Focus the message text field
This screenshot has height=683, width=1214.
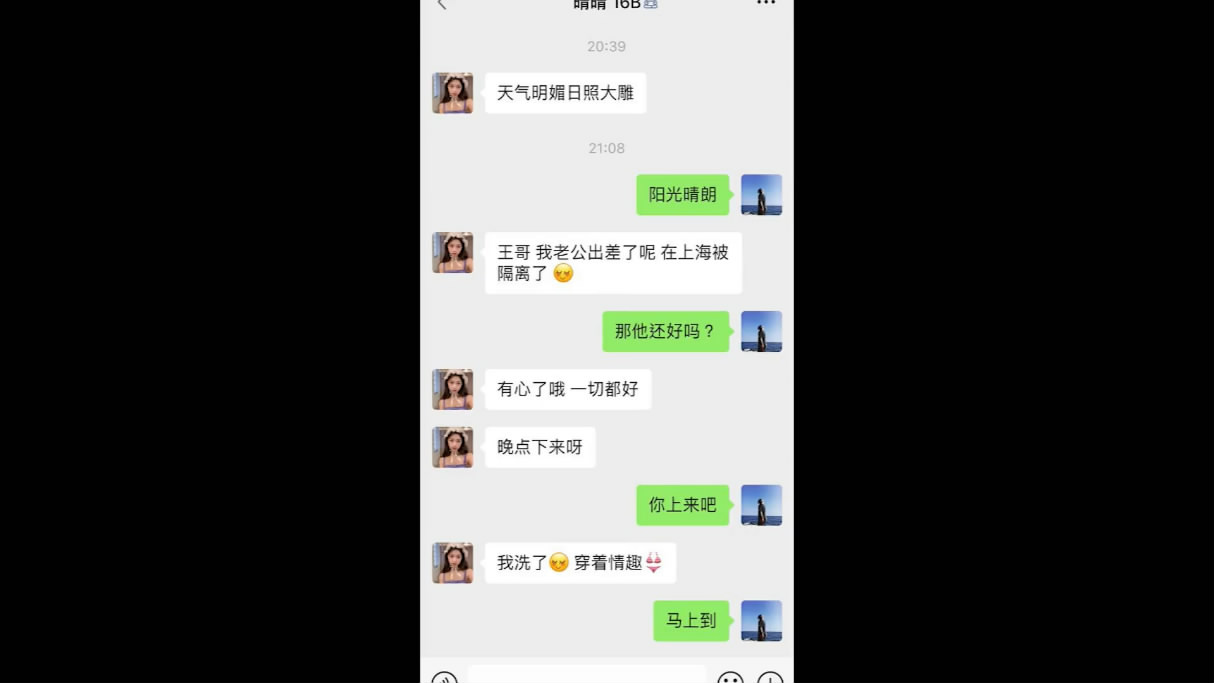point(587,675)
